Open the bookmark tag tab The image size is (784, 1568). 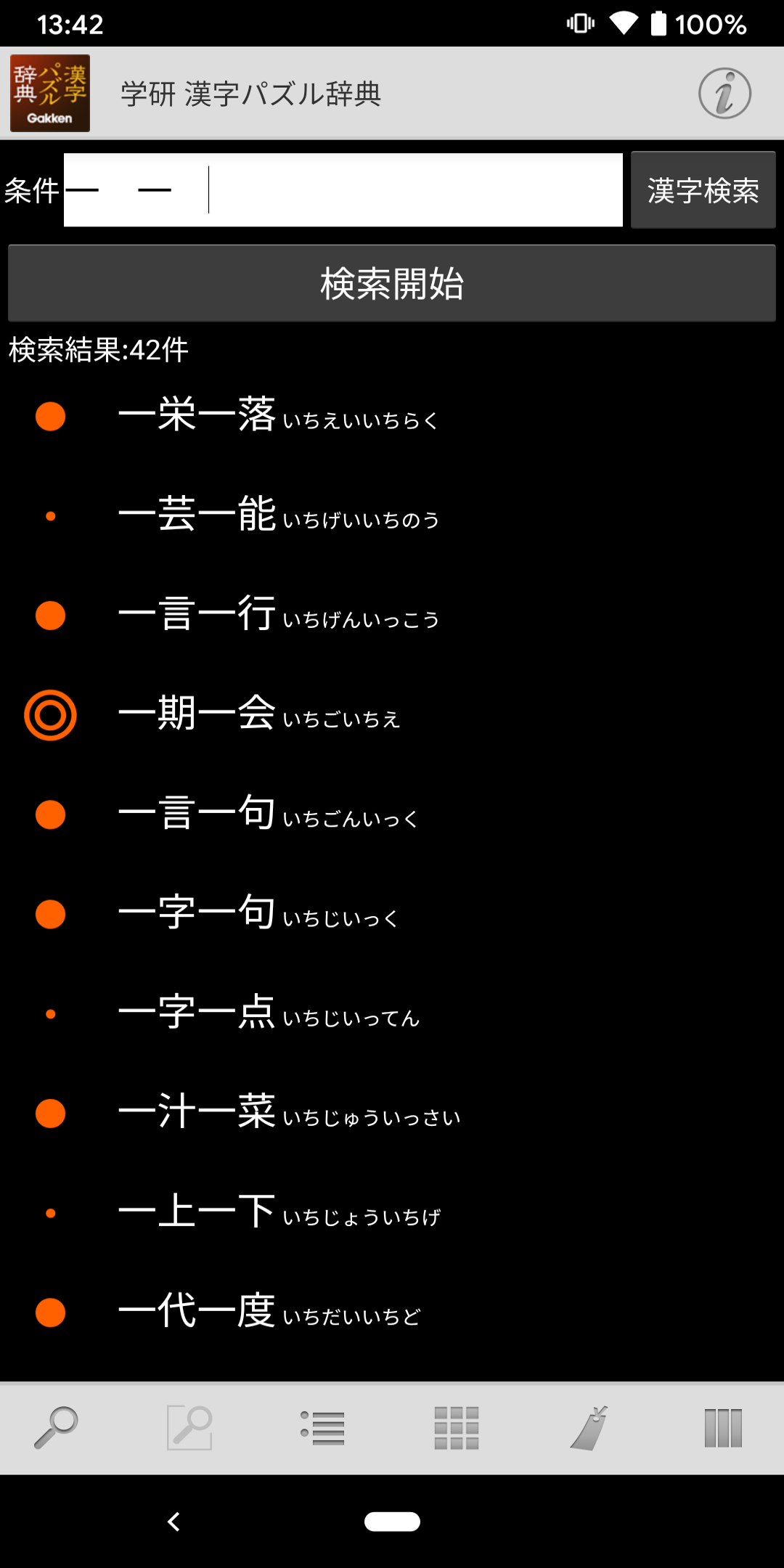(589, 1428)
